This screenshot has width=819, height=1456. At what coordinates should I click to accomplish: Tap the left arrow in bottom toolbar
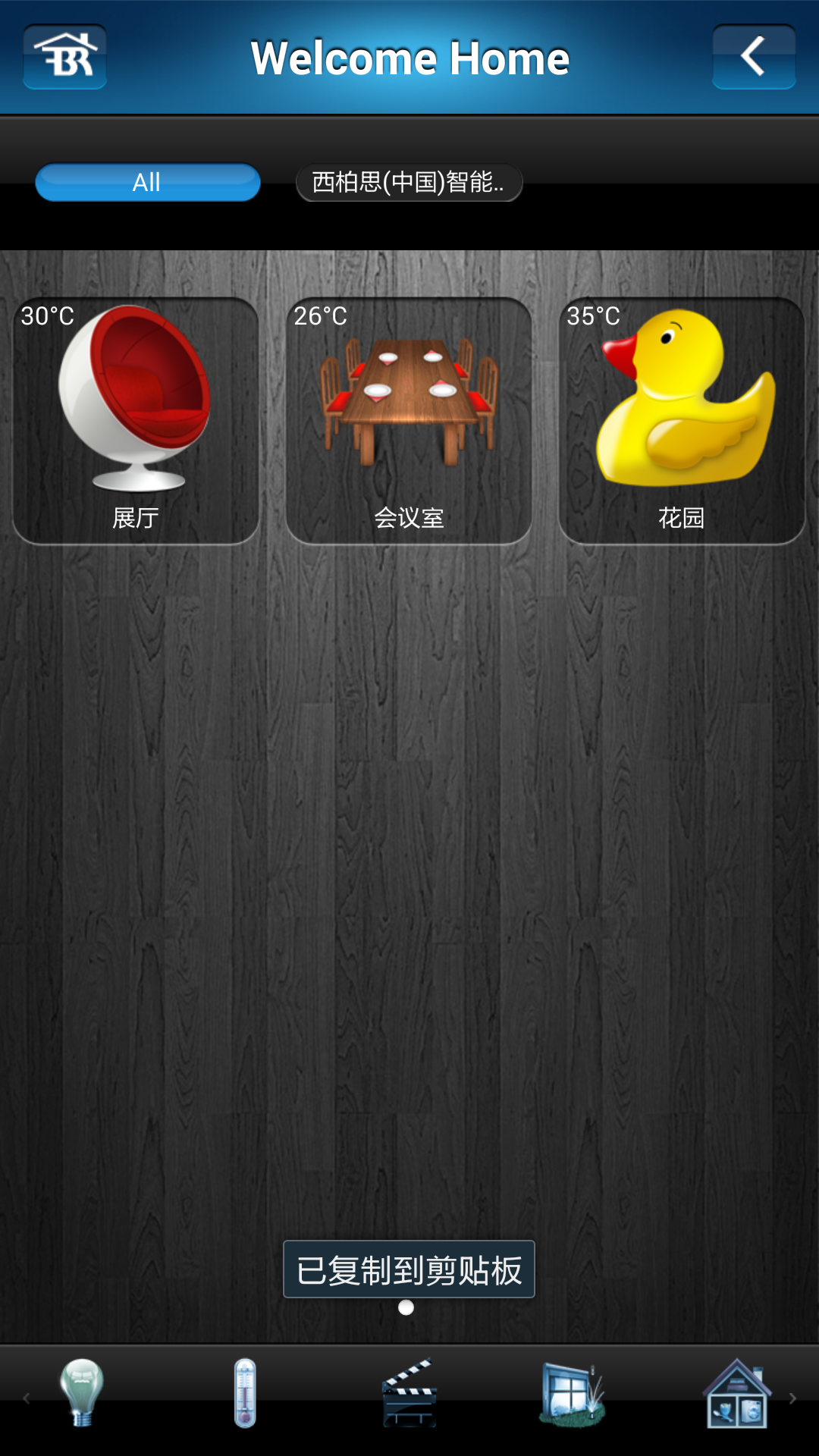click(27, 1398)
